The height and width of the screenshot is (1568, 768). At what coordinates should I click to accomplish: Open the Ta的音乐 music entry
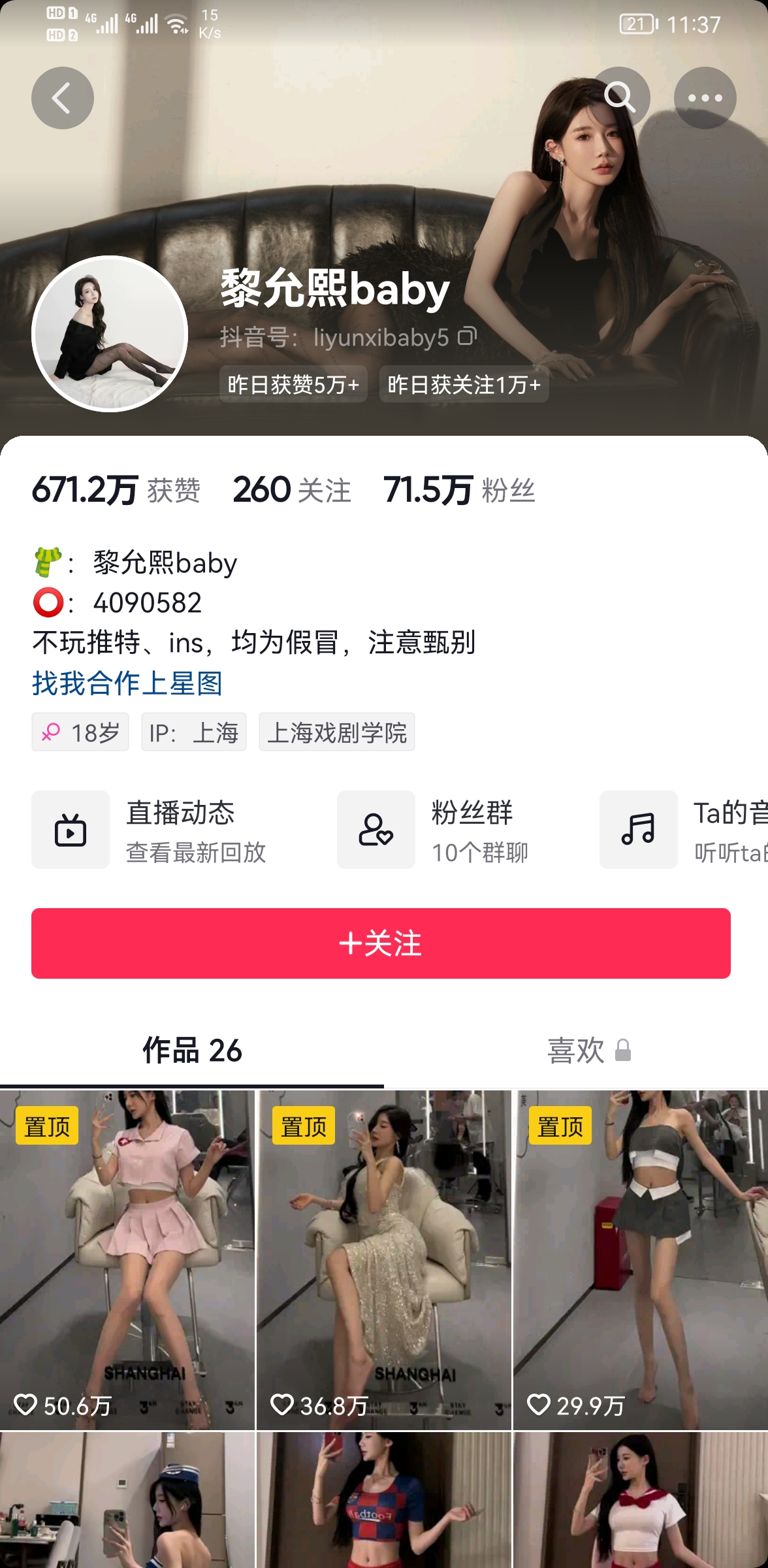pos(682,830)
